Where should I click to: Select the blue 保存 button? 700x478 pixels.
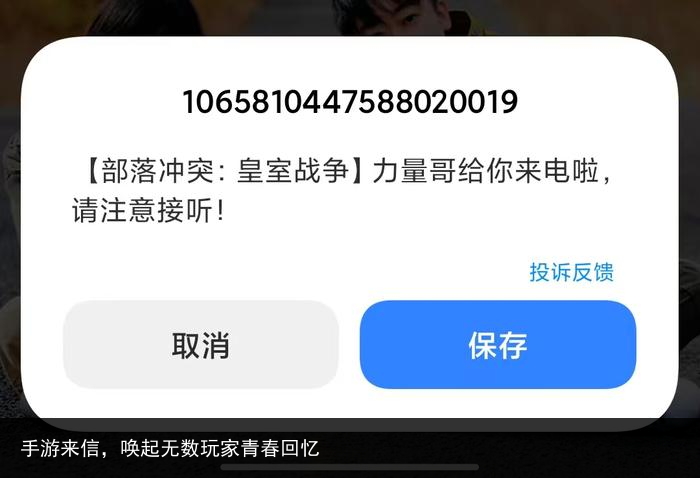coord(497,345)
